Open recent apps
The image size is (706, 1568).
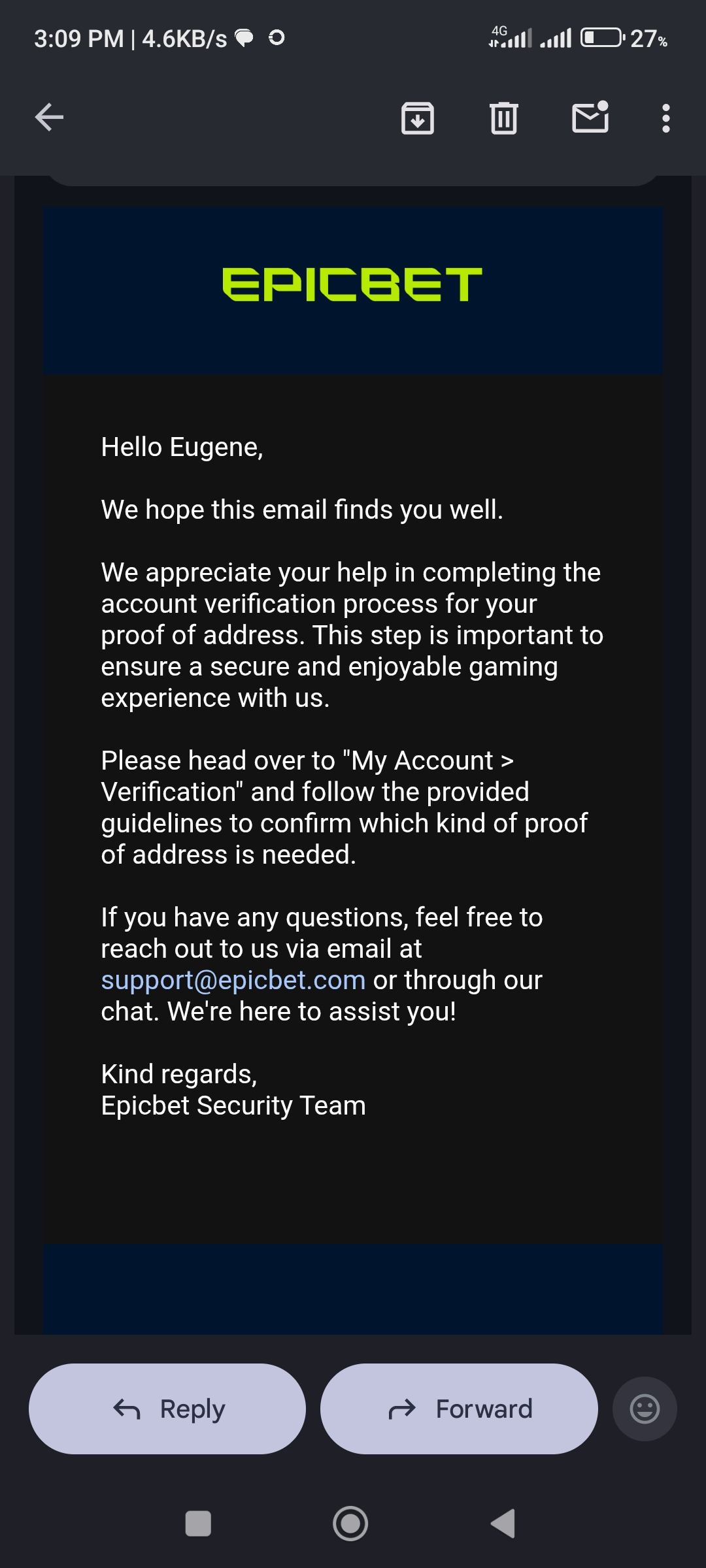(198, 1524)
